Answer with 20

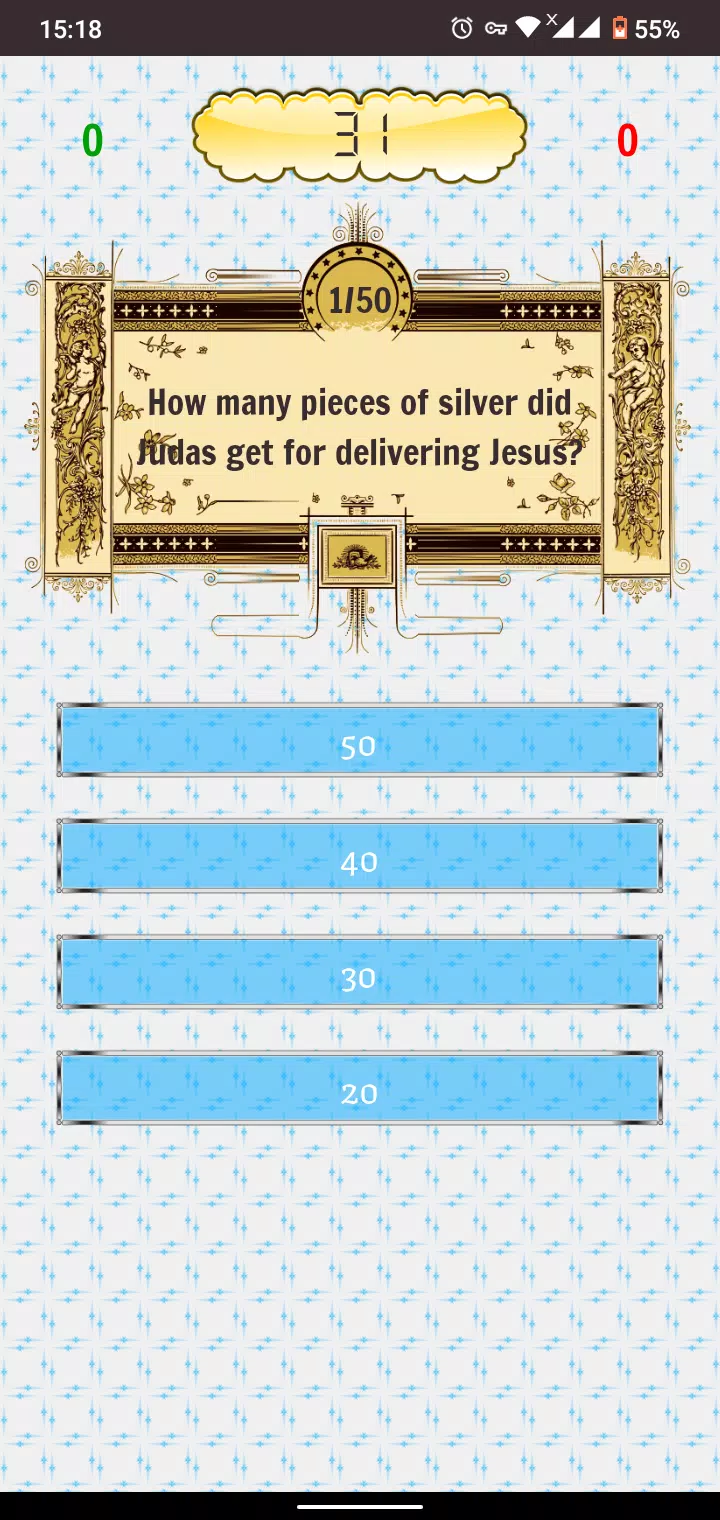359,1089
